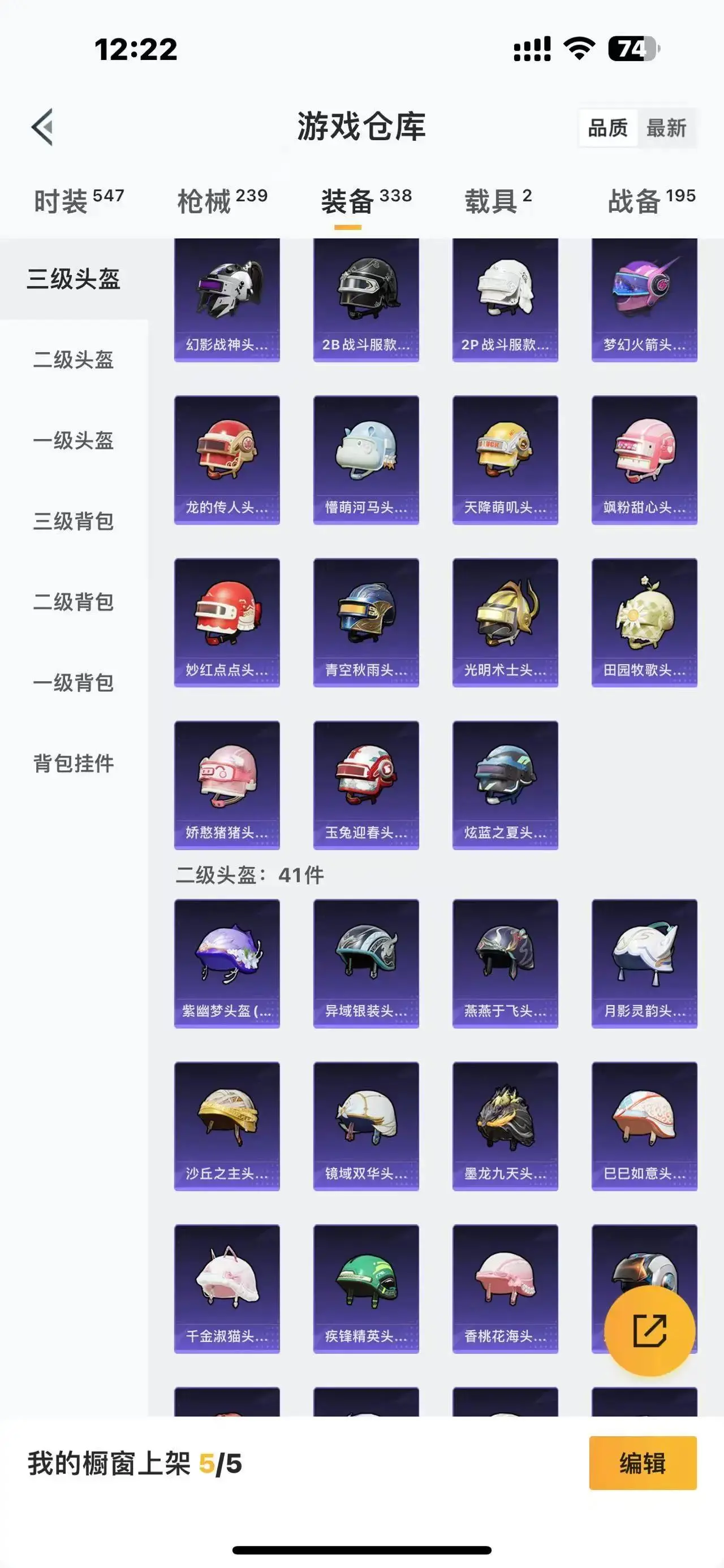View the 墨龙九天头盔 item
The image size is (724, 1568).
505,1125
